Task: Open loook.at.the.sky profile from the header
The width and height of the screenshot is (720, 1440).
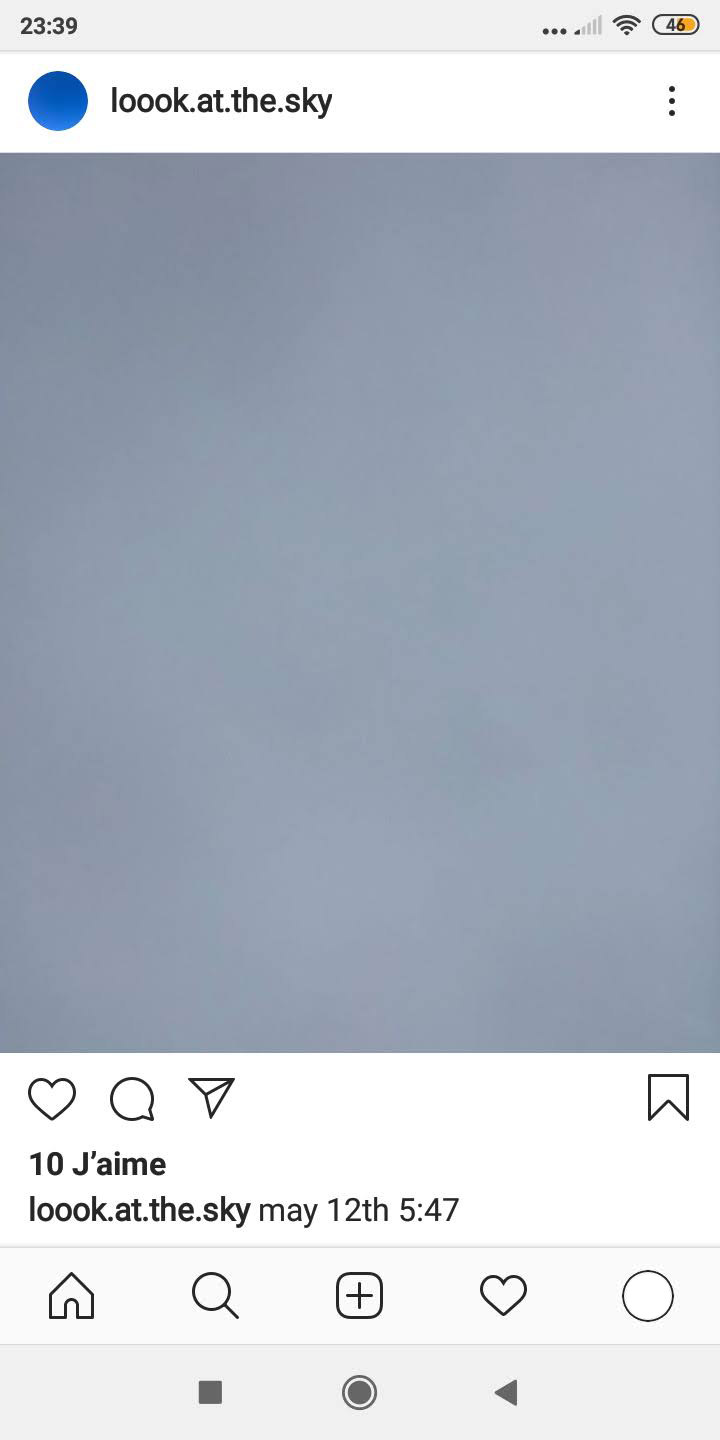Action: point(220,101)
